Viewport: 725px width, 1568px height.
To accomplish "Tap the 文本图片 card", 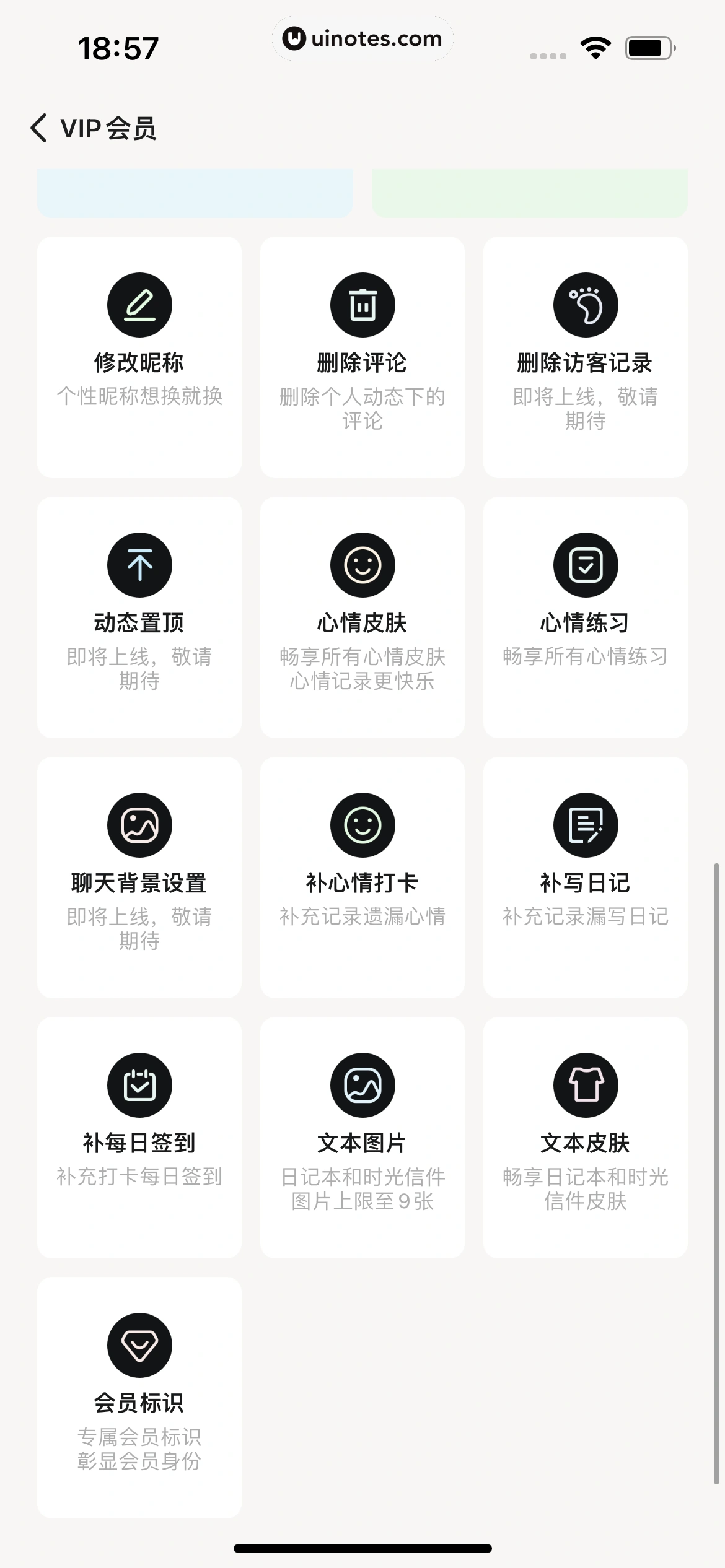I will coord(362,1137).
